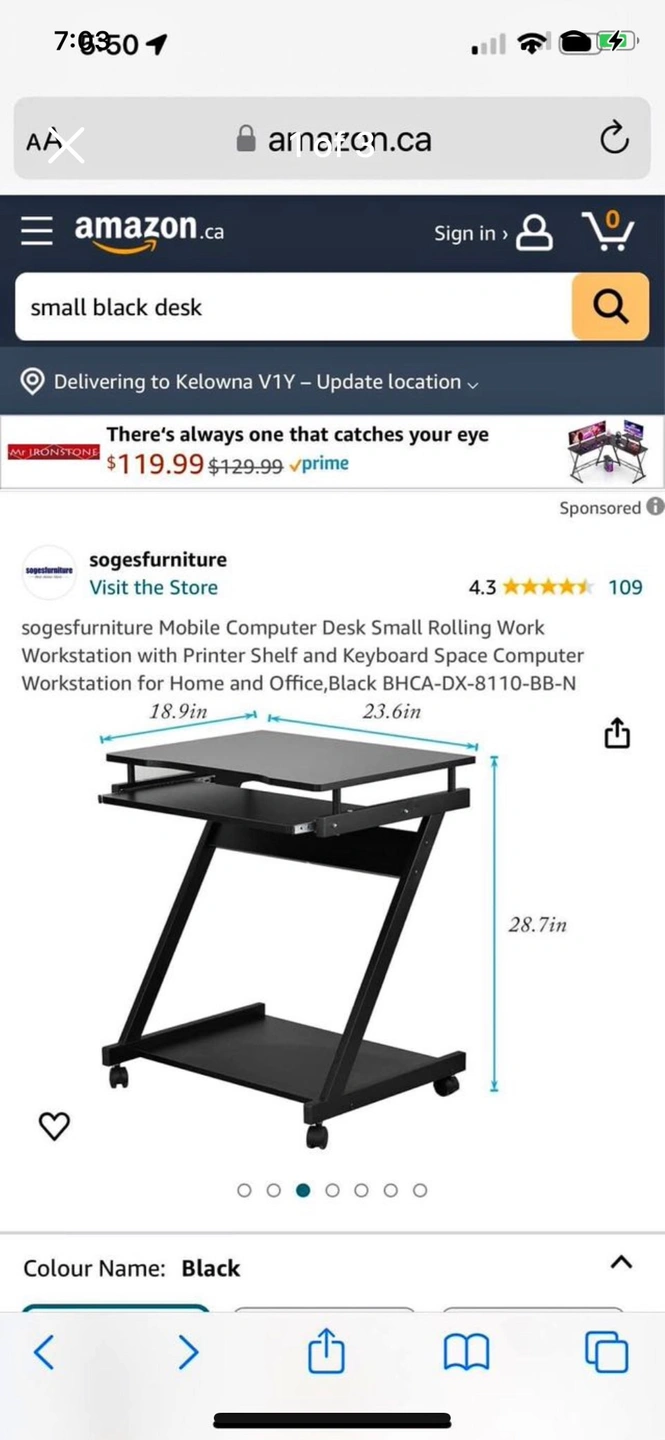The image size is (665, 1440).
Task: Show all open Safari tabs
Action: pyautogui.click(x=606, y=1353)
